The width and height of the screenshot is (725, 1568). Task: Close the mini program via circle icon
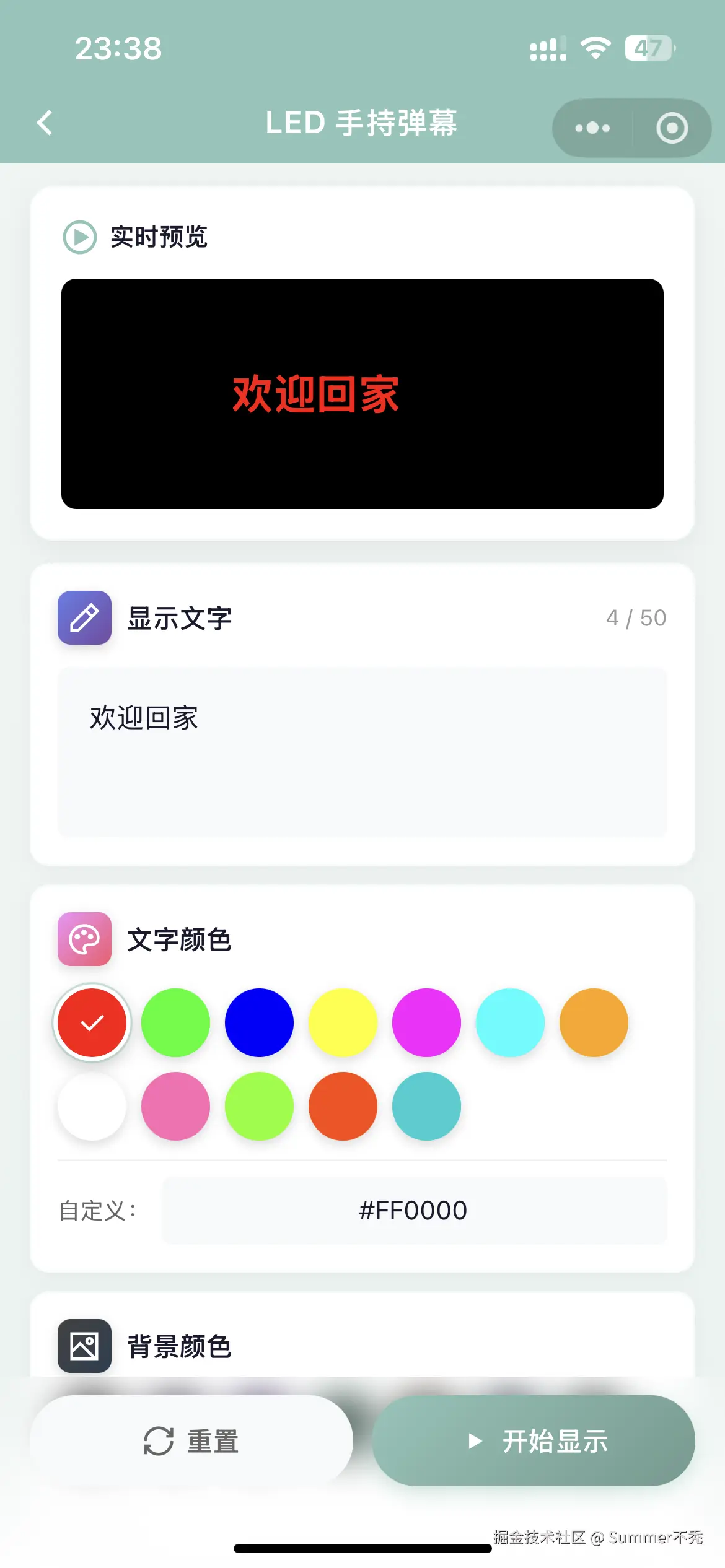coord(672,128)
